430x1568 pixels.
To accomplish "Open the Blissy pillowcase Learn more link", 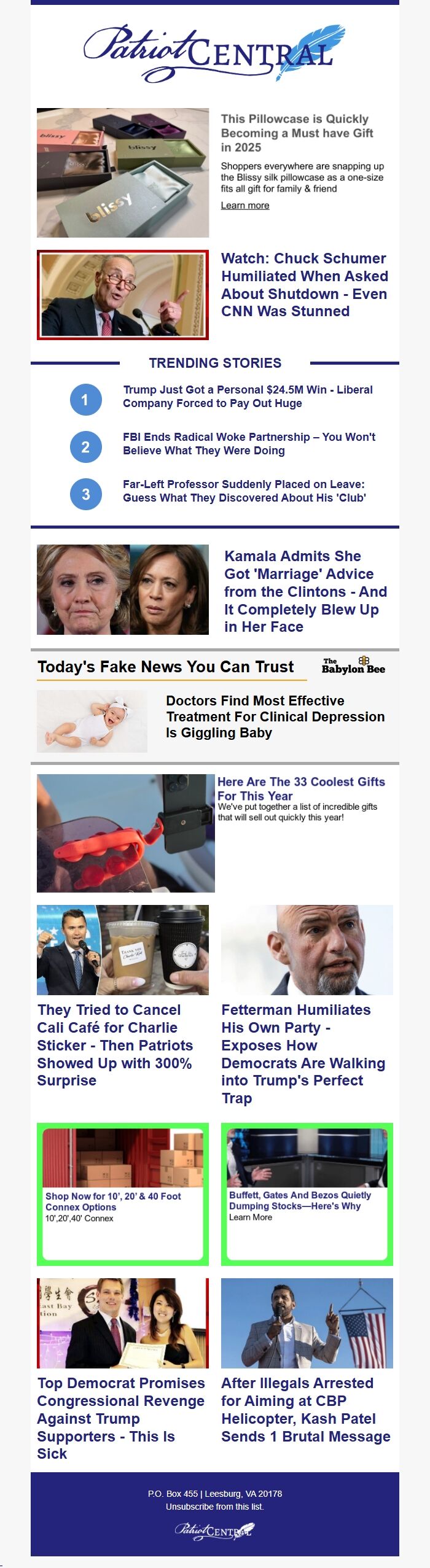I will [x=245, y=206].
